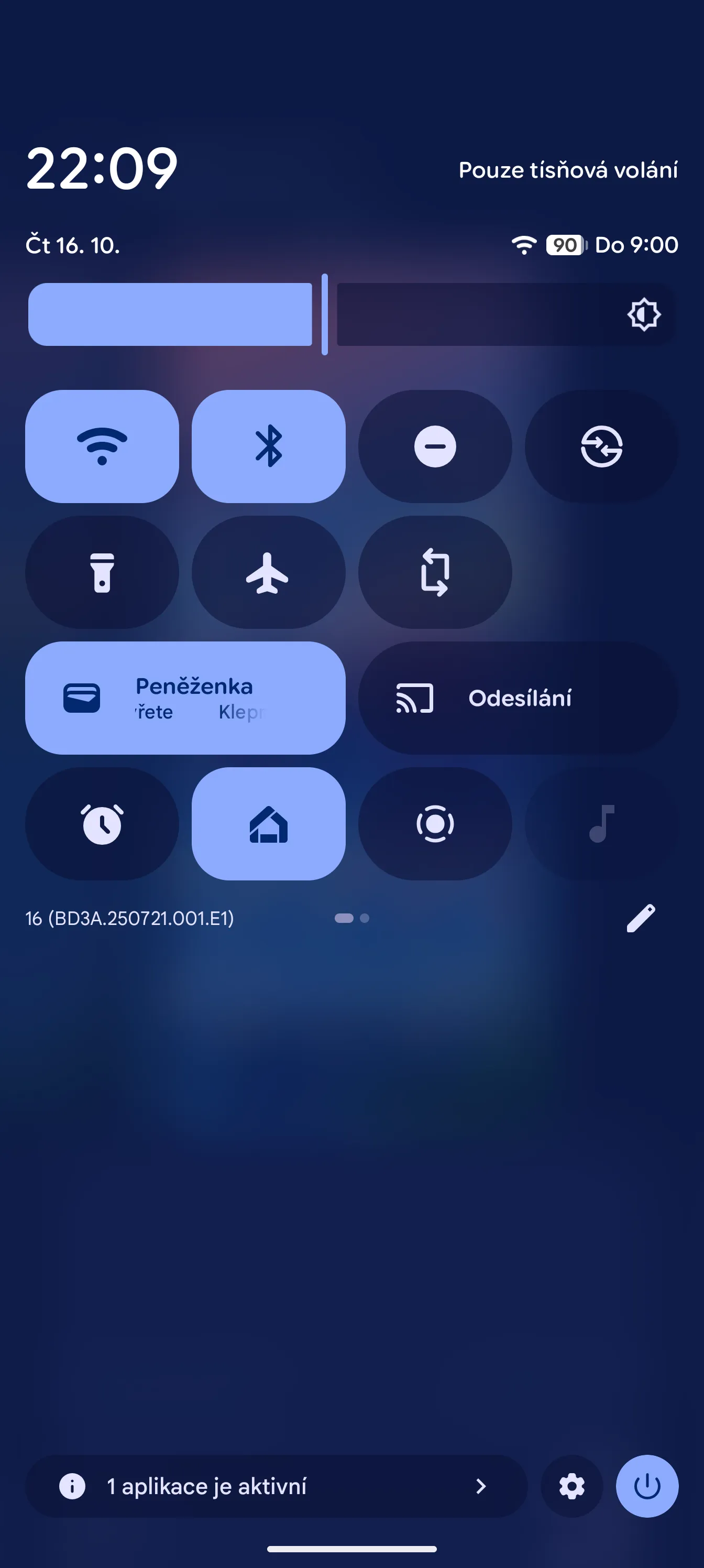704x1568 pixels.
Task: Turn off the Wi-Fi tile
Action: click(x=102, y=446)
